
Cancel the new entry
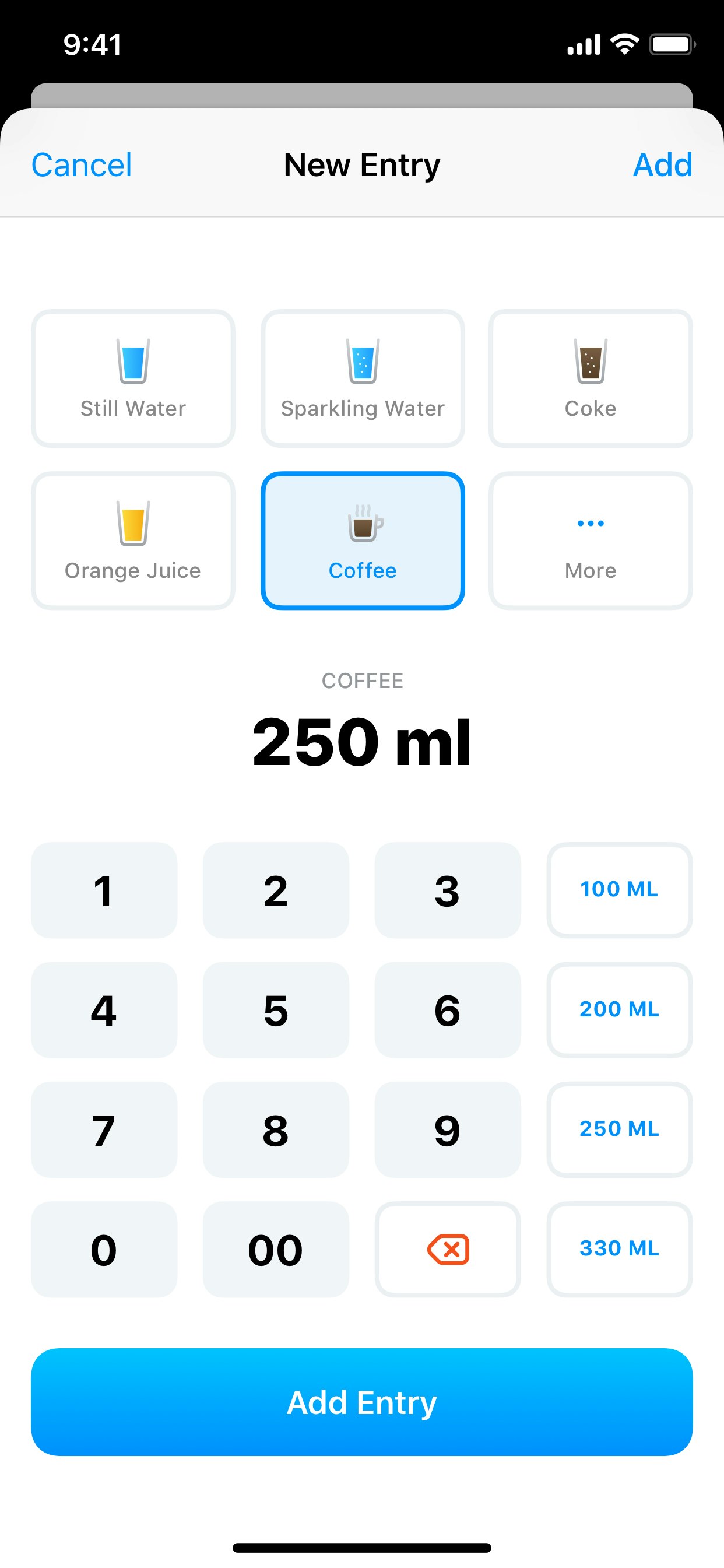82,165
